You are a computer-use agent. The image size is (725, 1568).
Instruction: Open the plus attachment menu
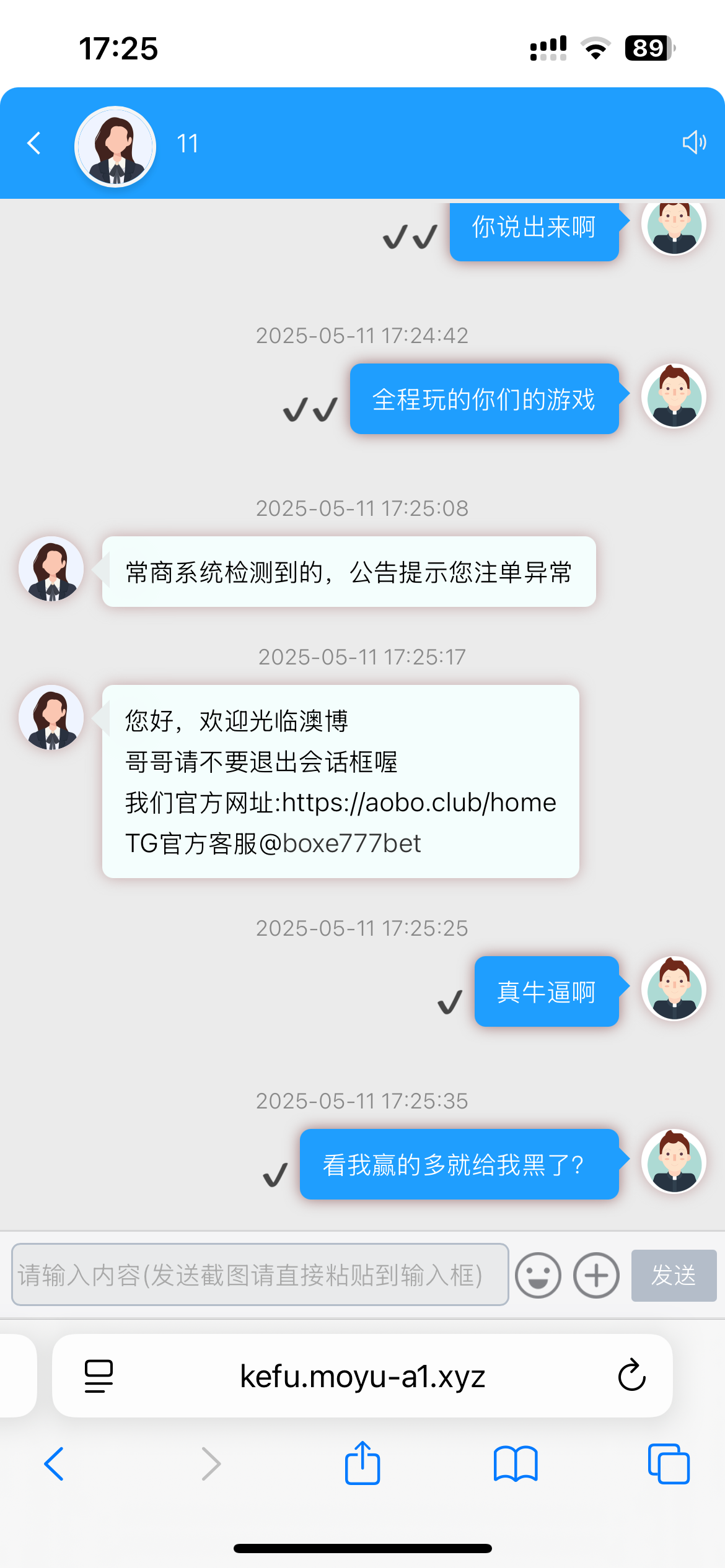point(596,1275)
